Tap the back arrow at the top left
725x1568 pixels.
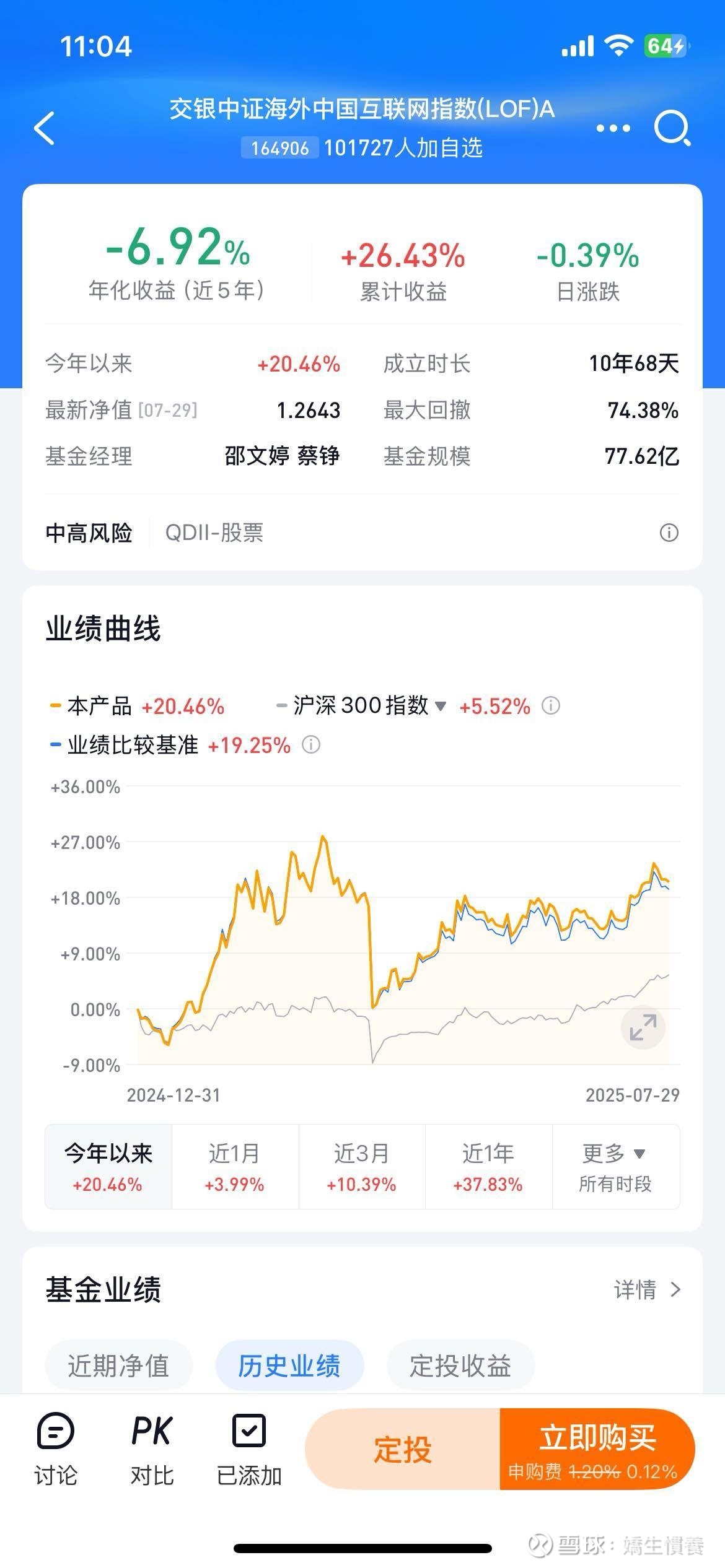tap(43, 127)
